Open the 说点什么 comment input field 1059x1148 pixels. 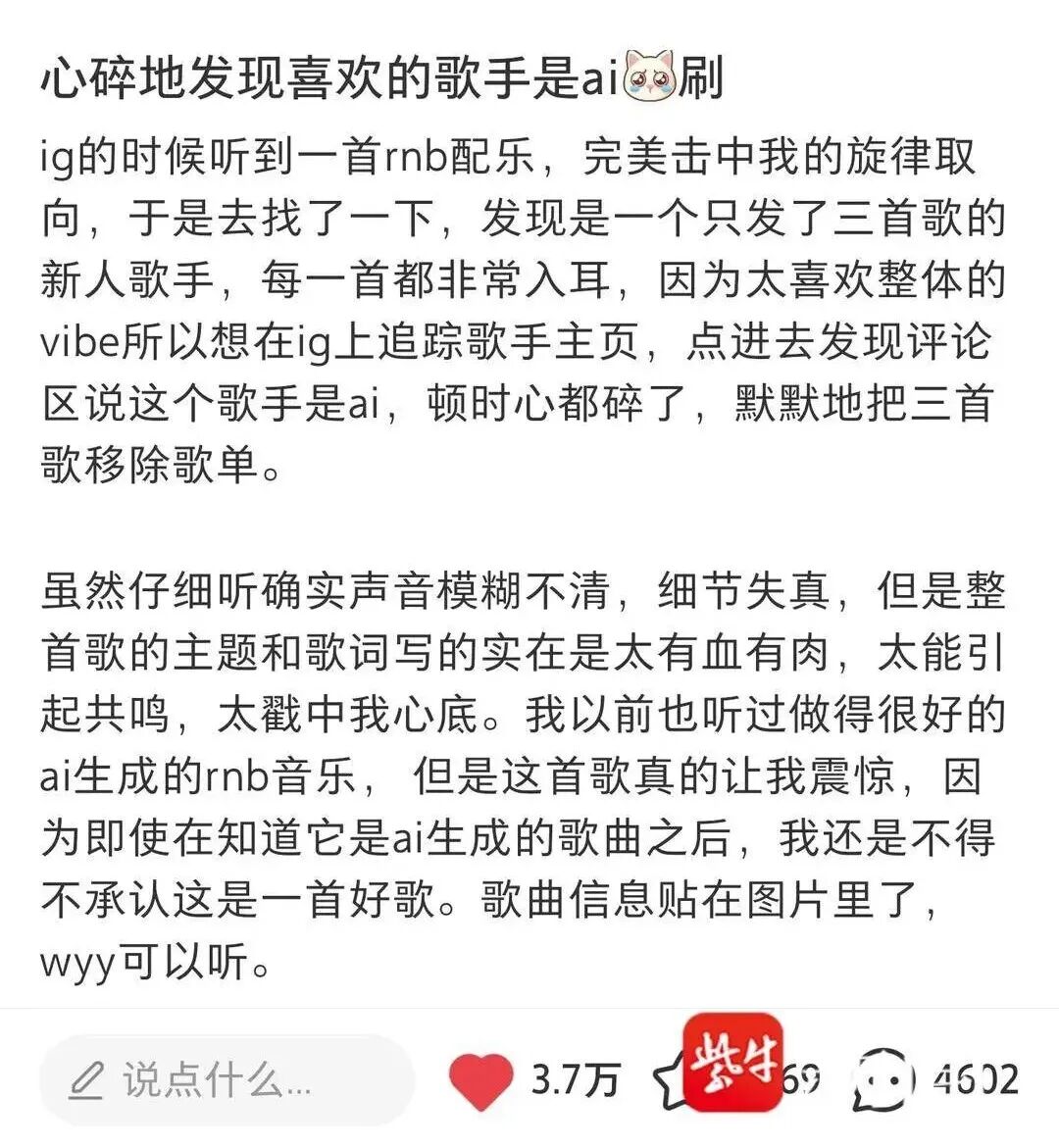click(x=226, y=1079)
